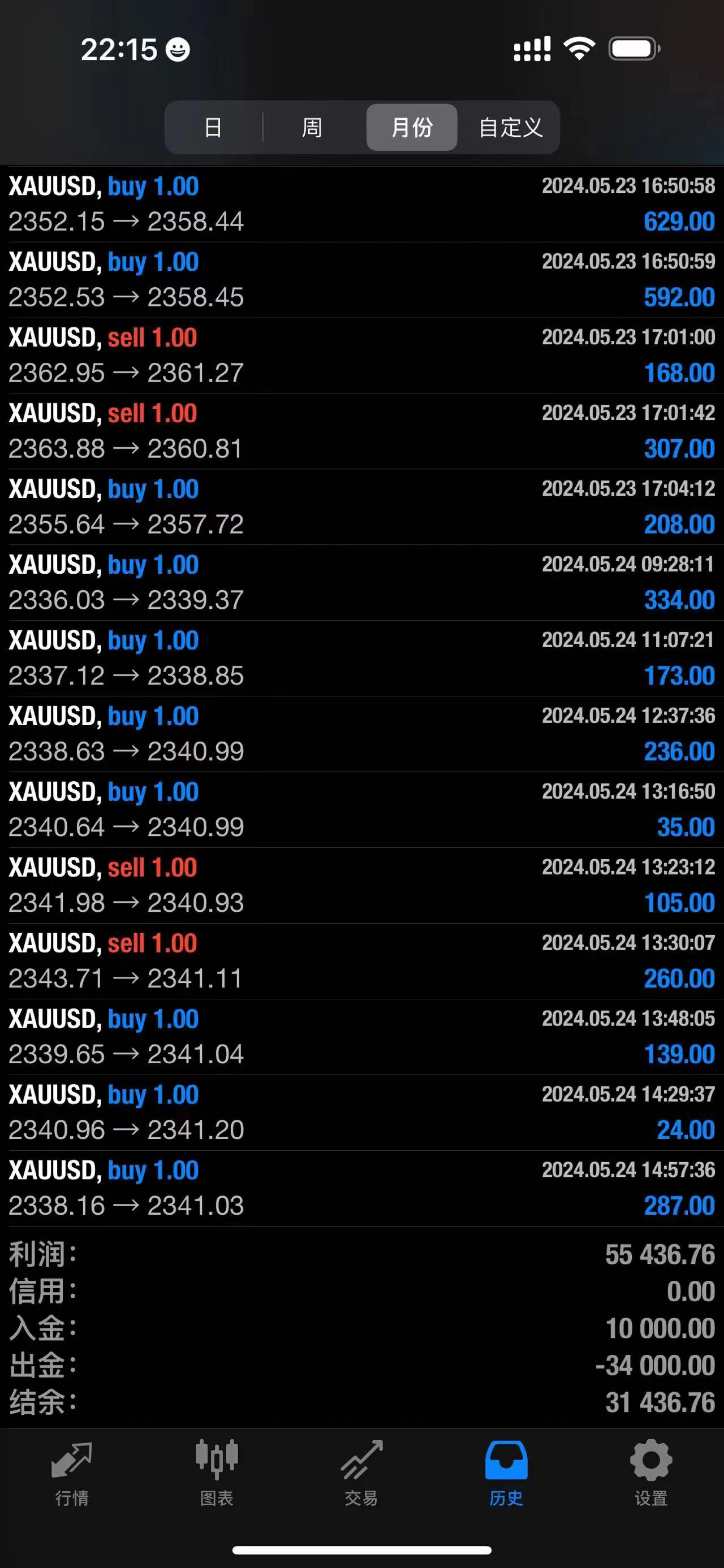This screenshot has width=724, height=1568.
Task: Expand the buy trade with profit 592.00
Action: pos(361,280)
